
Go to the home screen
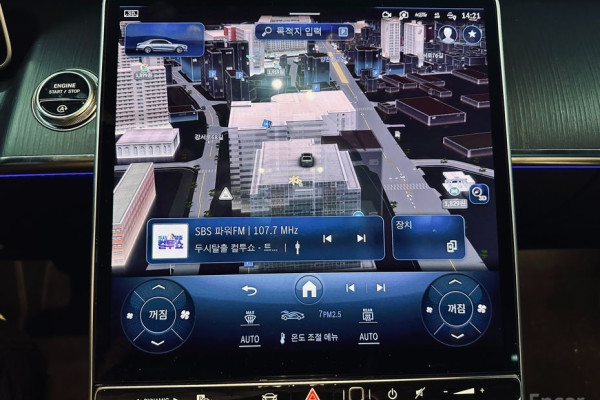click(309, 290)
